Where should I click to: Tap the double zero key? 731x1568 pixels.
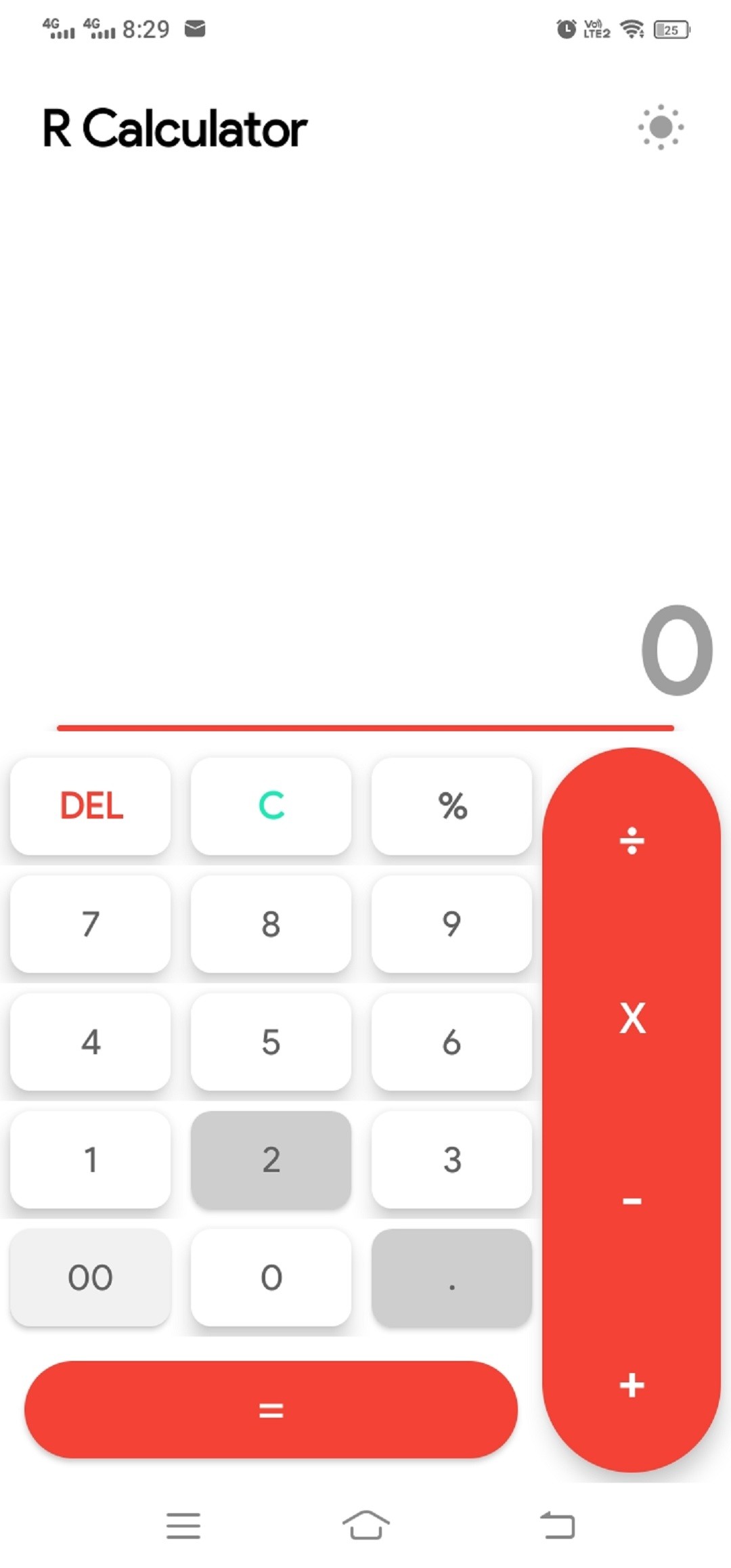[91, 1278]
